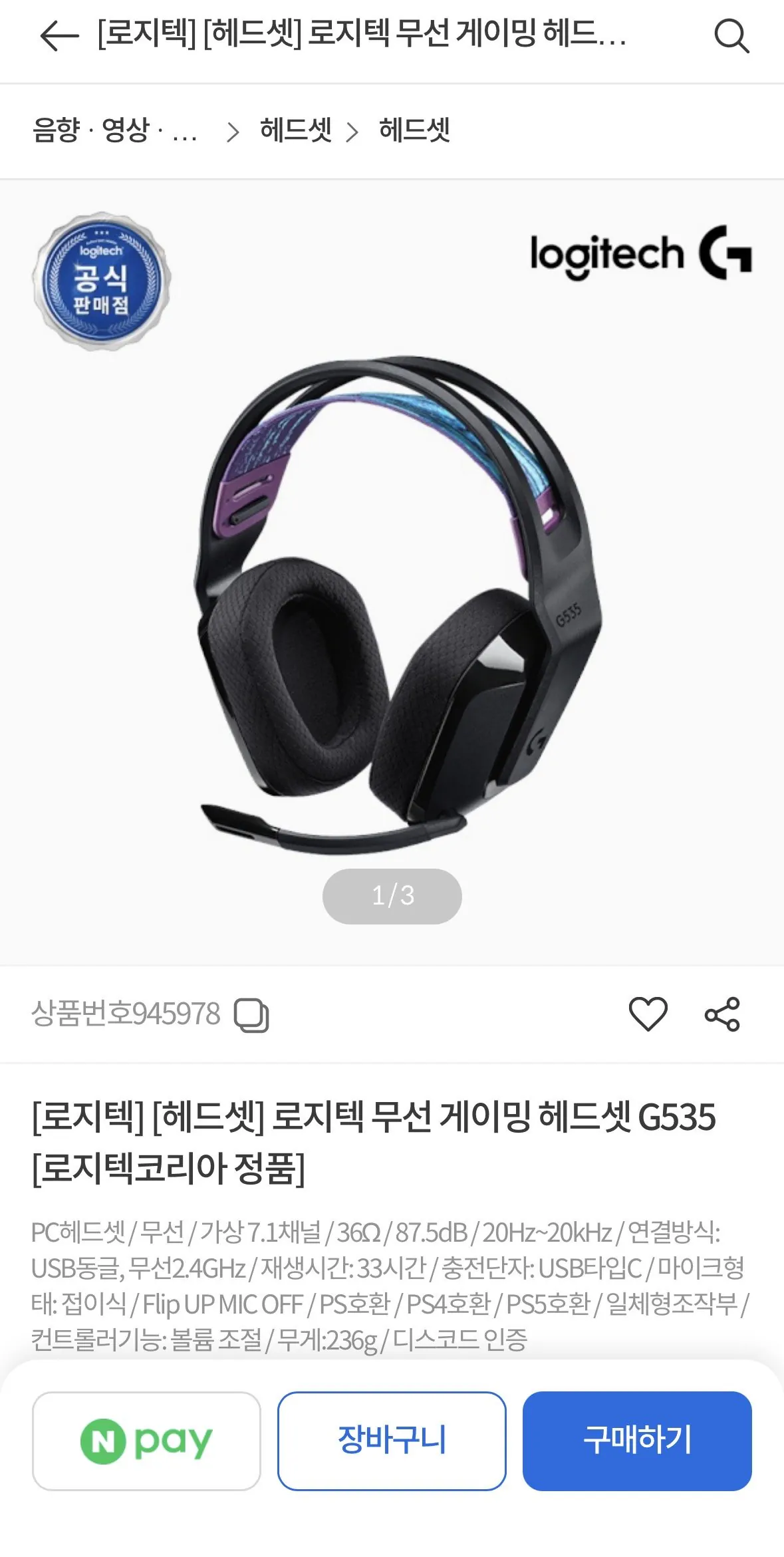Open search with the magnifier icon
The width and height of the screenshot is (784, 1557).
point(731,35)
